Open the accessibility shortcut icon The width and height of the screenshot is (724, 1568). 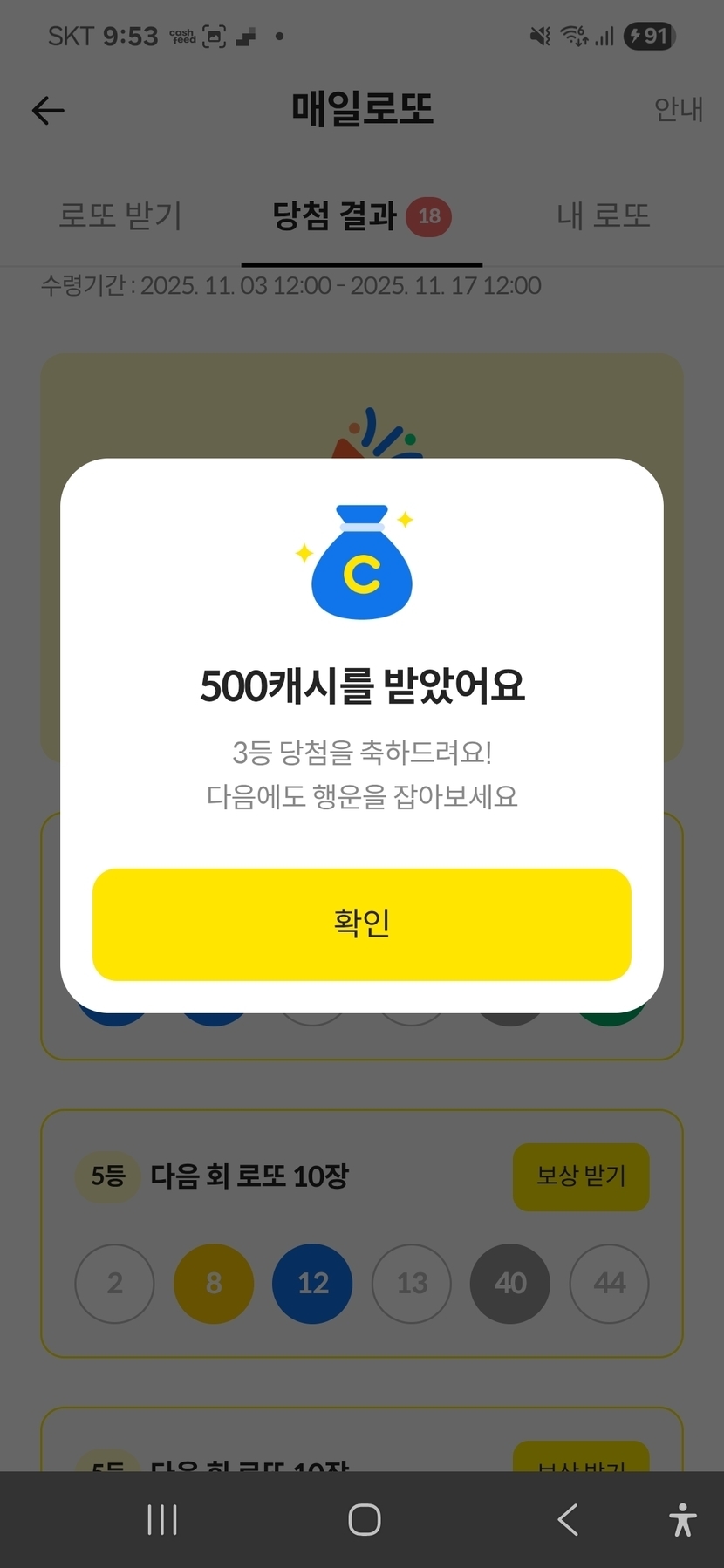coord(683,1520)
